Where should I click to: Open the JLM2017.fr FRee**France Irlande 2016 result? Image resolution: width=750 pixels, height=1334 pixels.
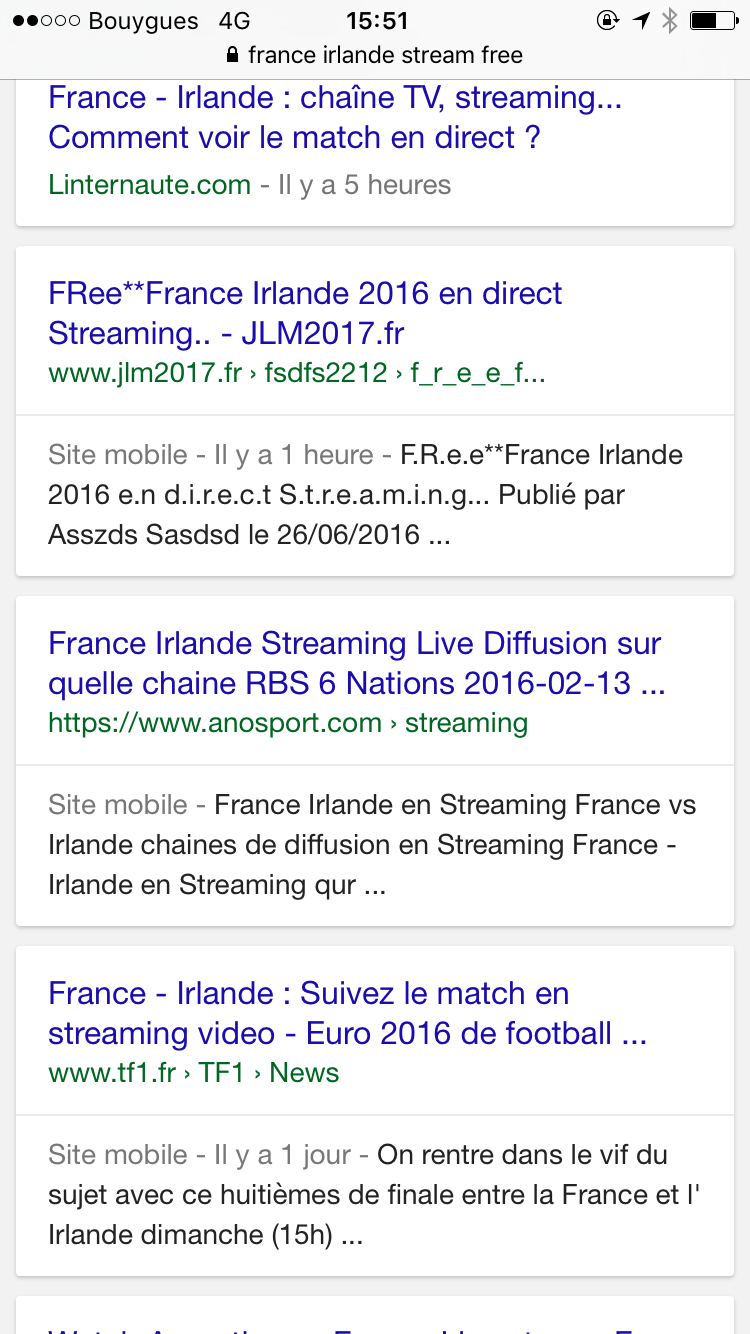tap(305, 313)
